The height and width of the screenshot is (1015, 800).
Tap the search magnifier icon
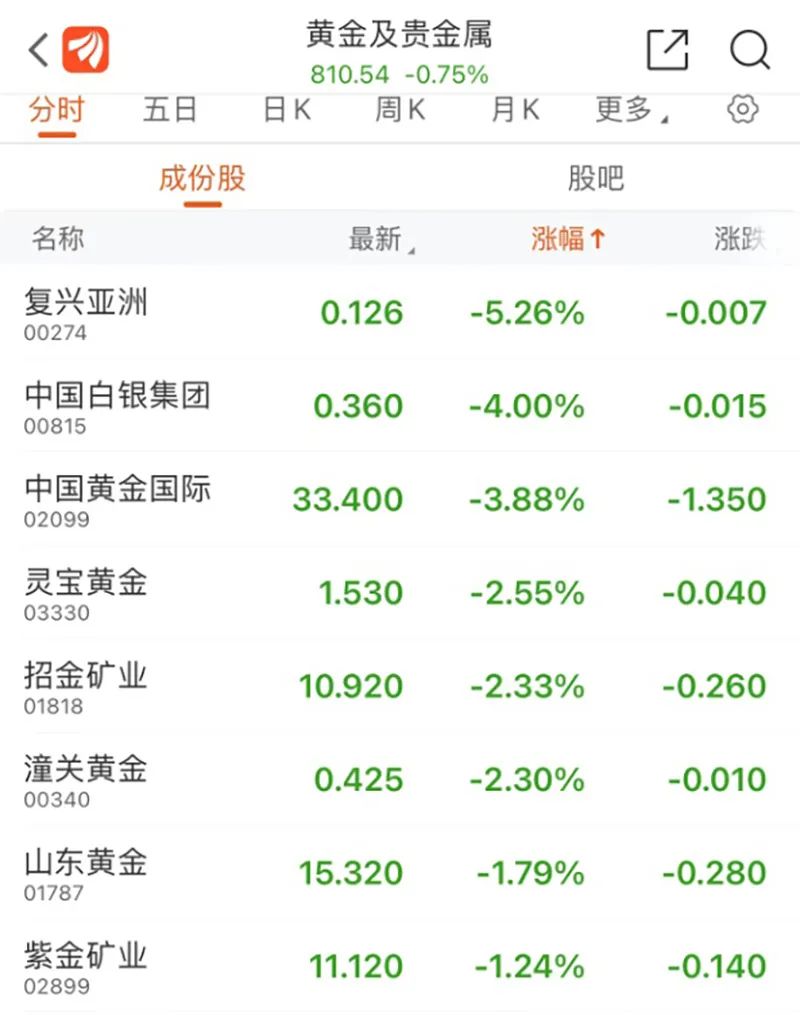click(748, 47)
